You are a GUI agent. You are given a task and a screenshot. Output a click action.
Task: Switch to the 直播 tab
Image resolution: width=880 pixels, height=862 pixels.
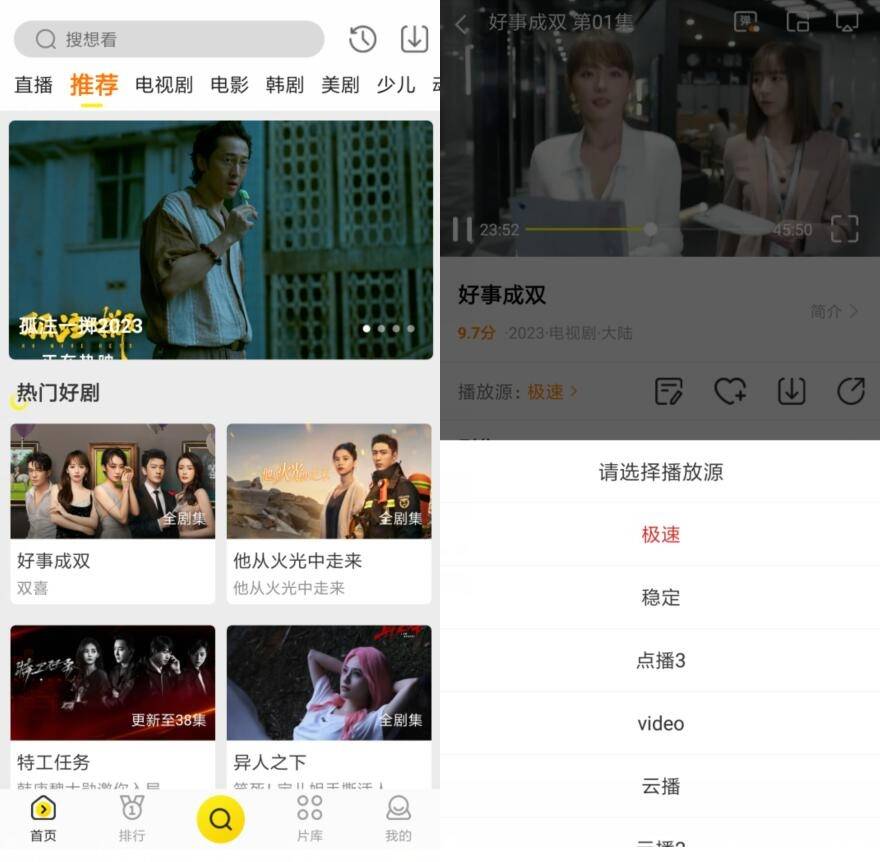pyautogui.click(x=33, y=85)
